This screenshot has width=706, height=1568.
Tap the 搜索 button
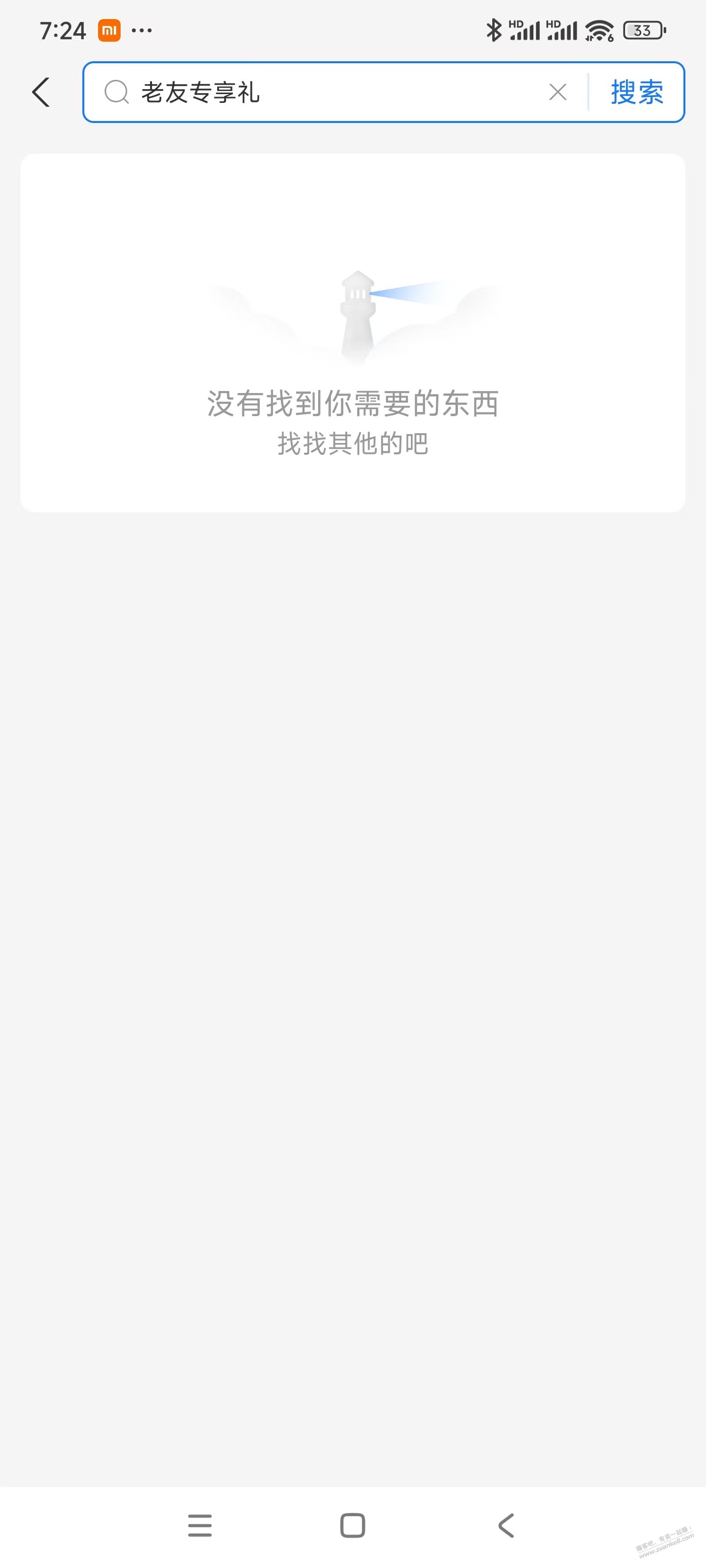pyautogui.click(x=636, y=93)
